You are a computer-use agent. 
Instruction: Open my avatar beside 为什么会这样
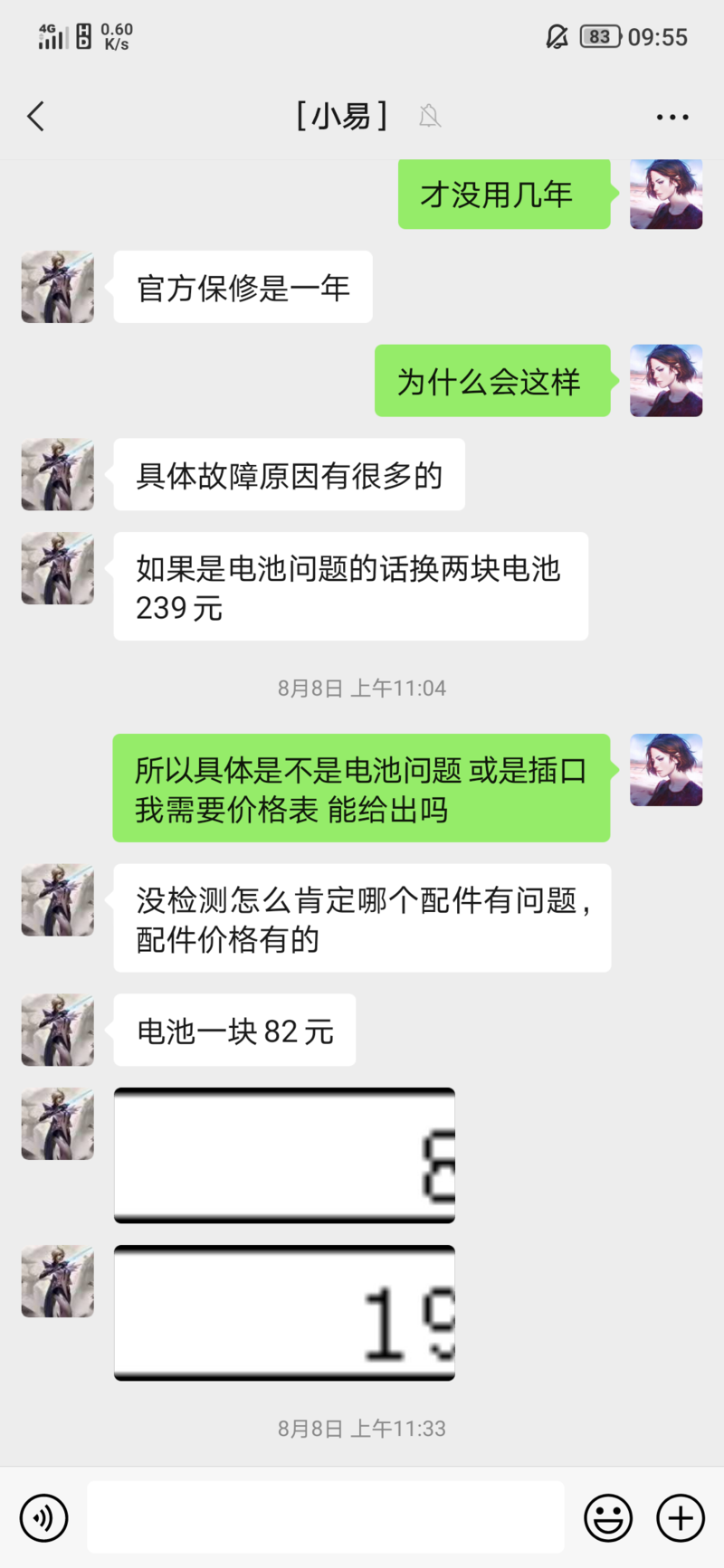(666, 380)
